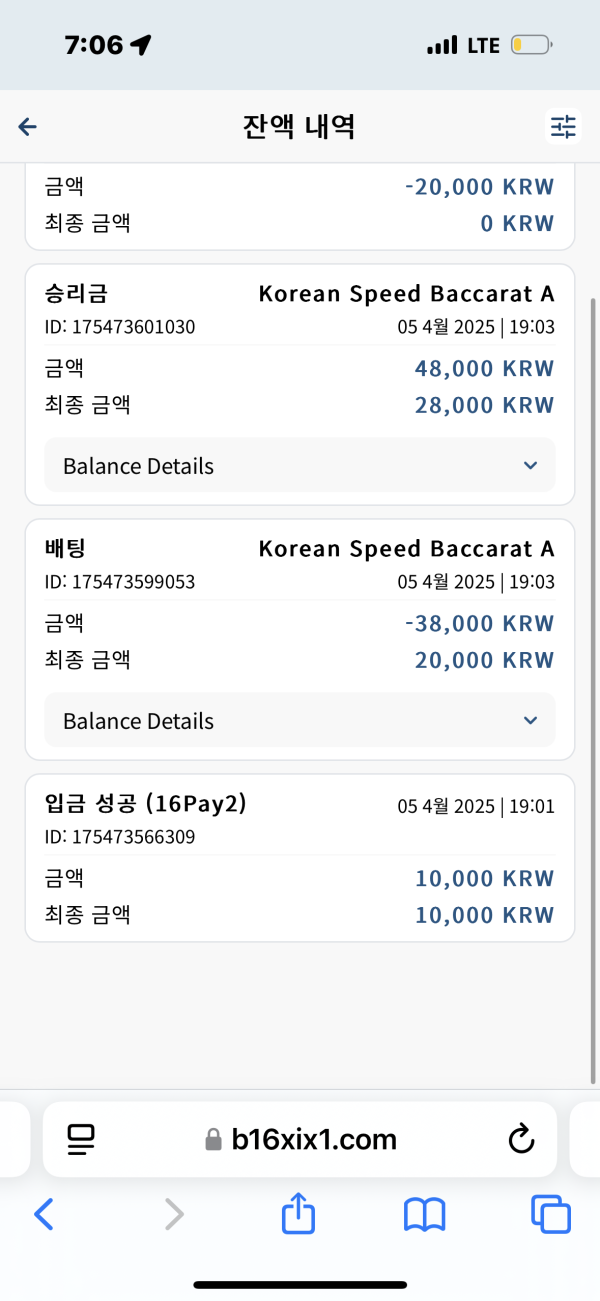Reload the b16xix1.com page
The image size is (600, 1301).
(x=520, y=1139)
